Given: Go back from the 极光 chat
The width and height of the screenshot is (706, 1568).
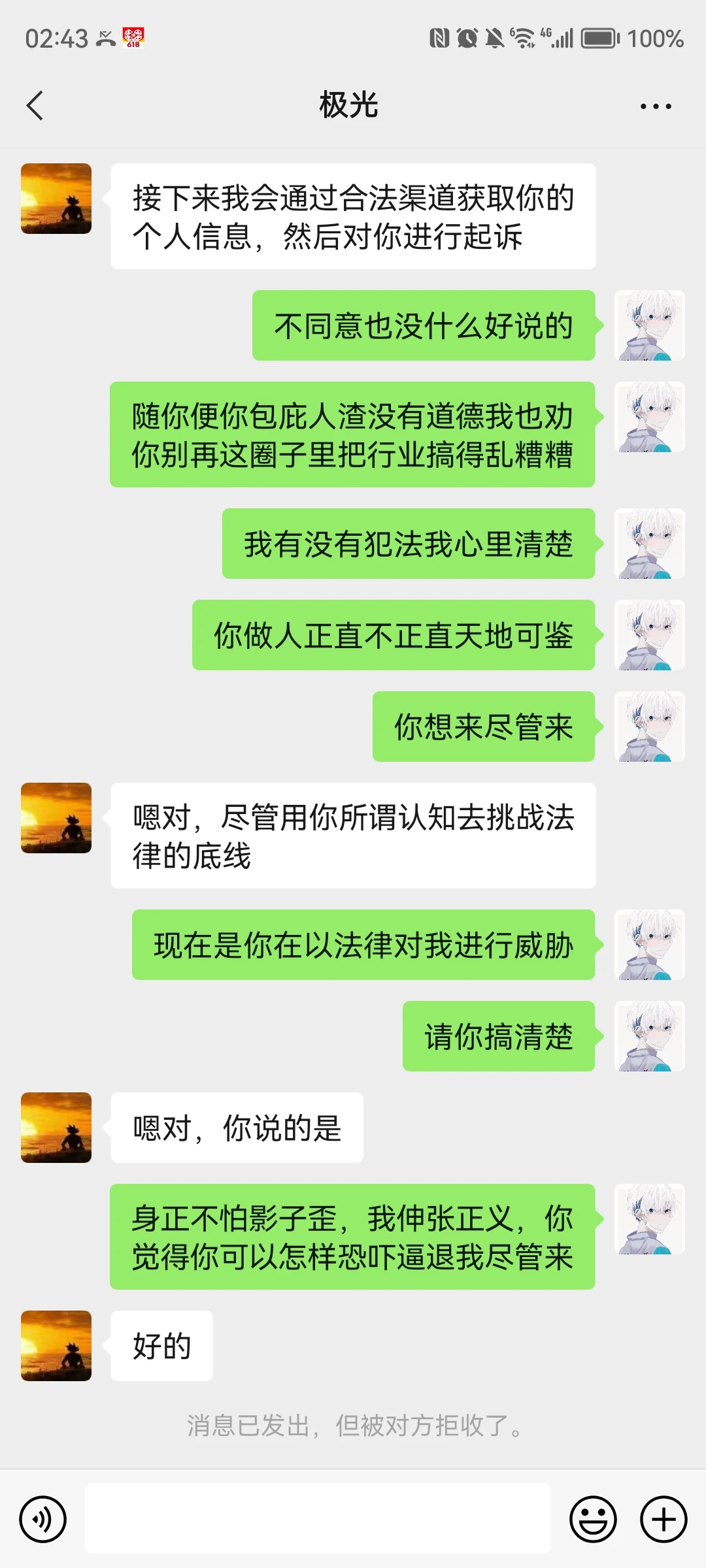Looking at the screenshot, I should point(35,105).
